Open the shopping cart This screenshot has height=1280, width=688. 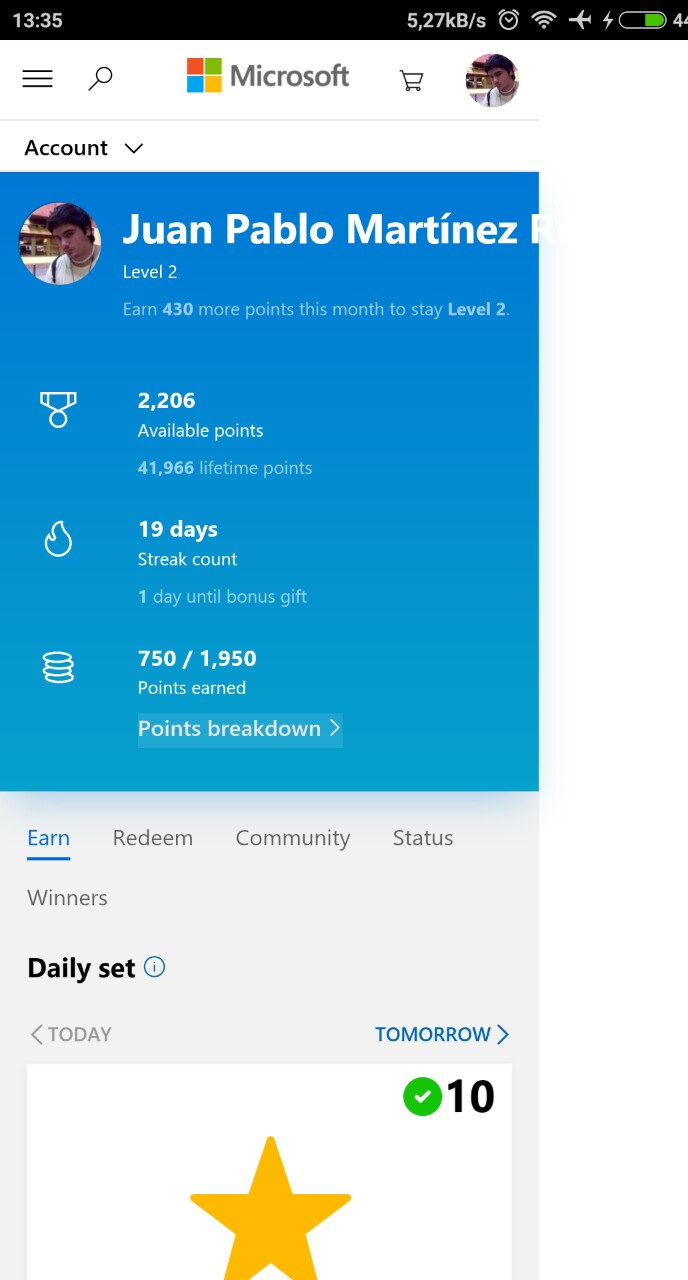pyautogui.click(x=411, y=80)
